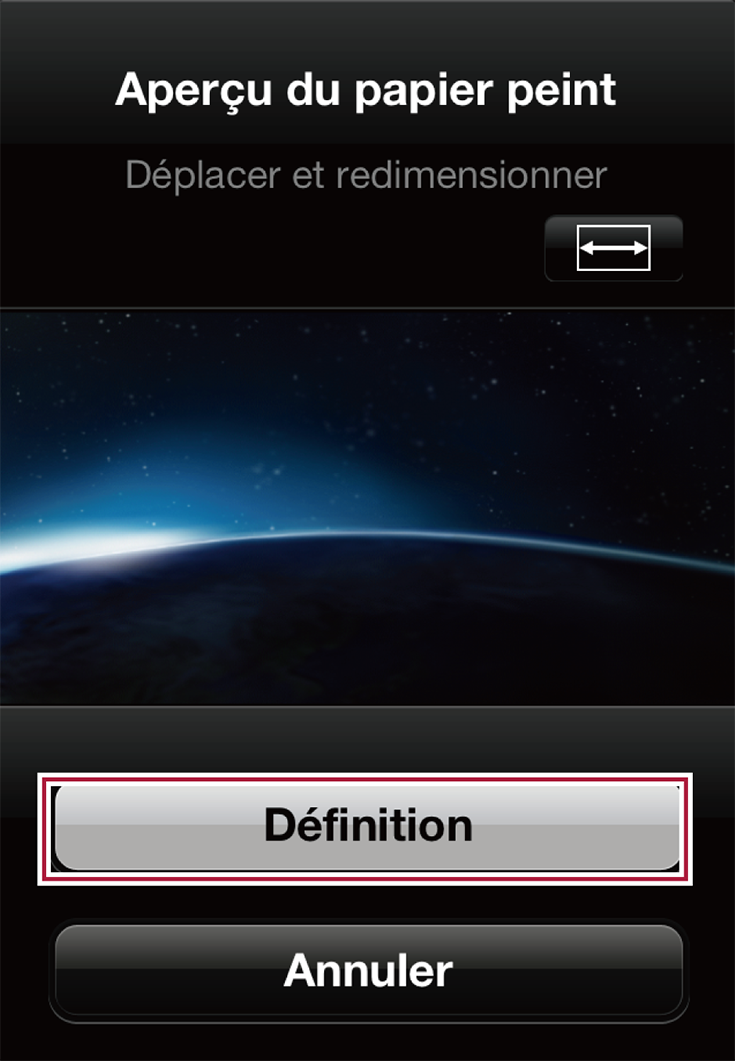
Task: Toggle the horizontal resize arrow button
Action: tap(613, 248)
